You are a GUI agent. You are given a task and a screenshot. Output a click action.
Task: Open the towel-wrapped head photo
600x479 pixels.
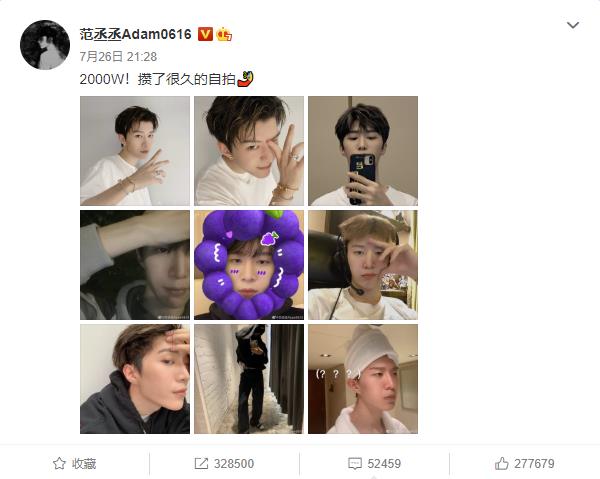363,379
